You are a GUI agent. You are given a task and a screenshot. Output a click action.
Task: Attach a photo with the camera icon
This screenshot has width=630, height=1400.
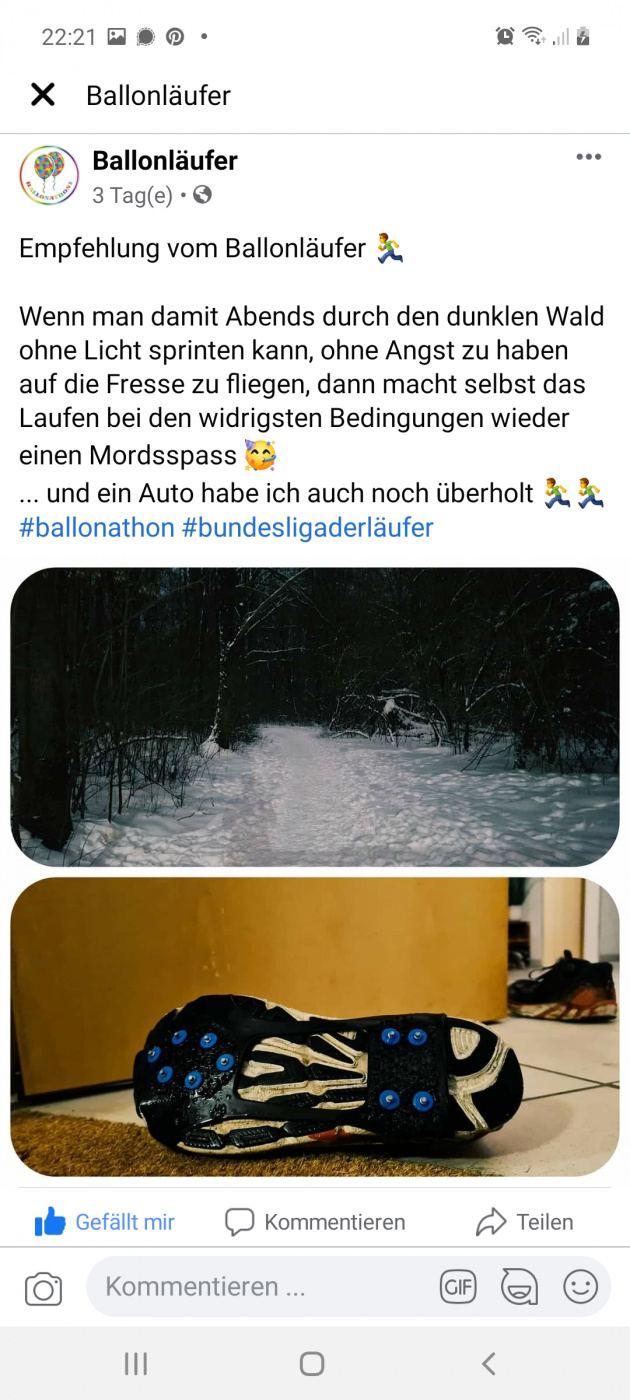click(x=43, y=1288)
